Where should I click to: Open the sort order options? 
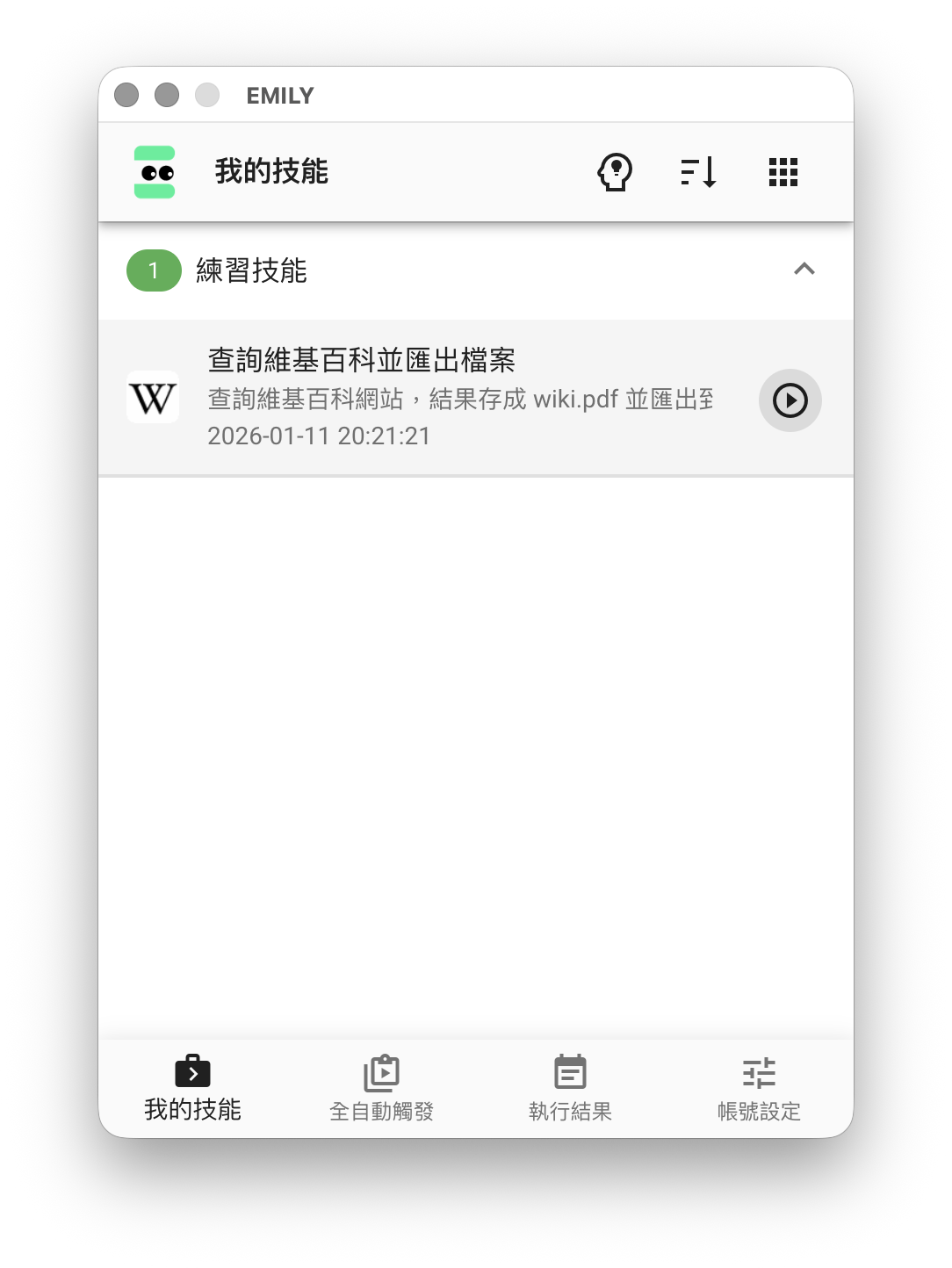[x=699, y=172]
